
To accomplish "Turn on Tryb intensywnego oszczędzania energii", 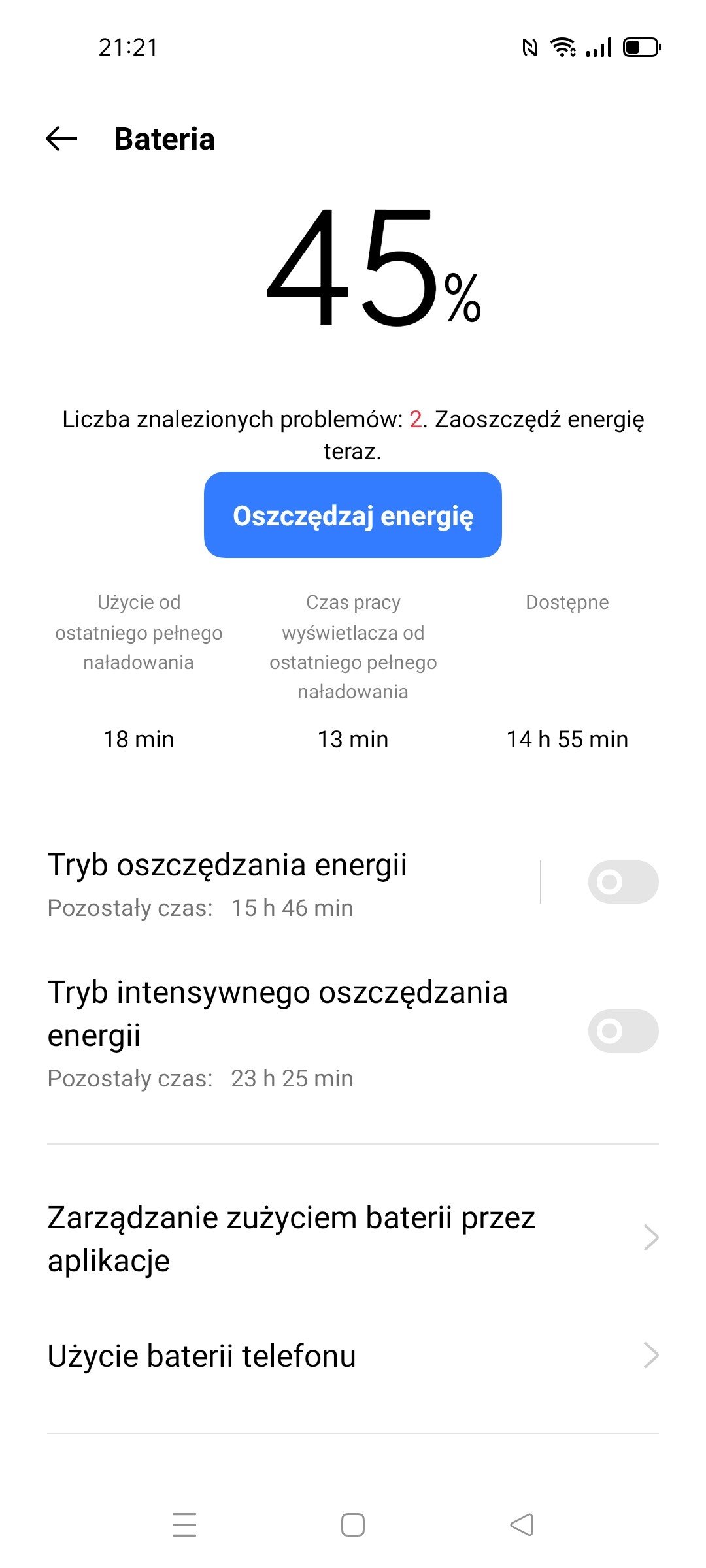I will pos(623,1031).
